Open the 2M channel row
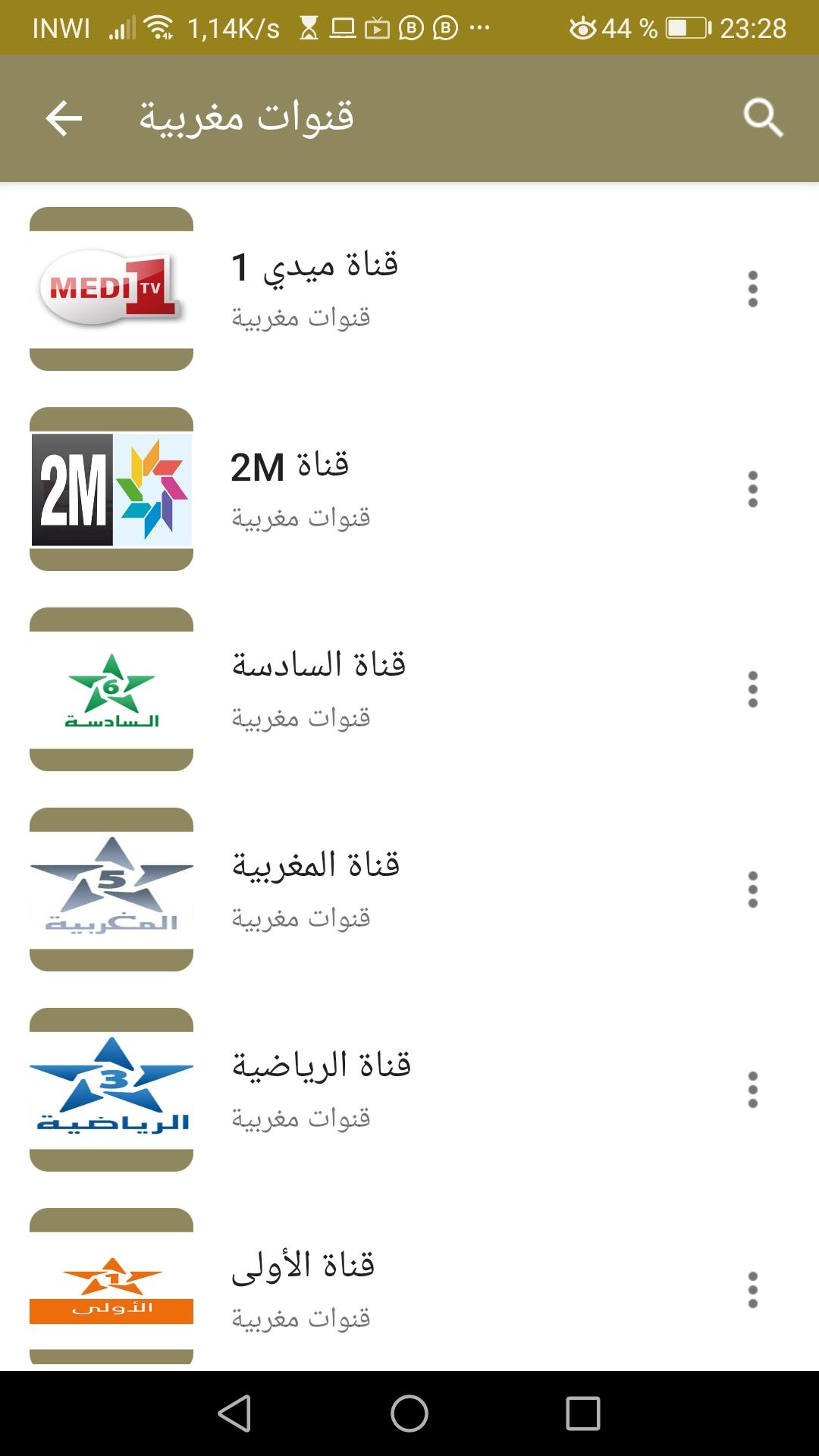 coord(409,489)
